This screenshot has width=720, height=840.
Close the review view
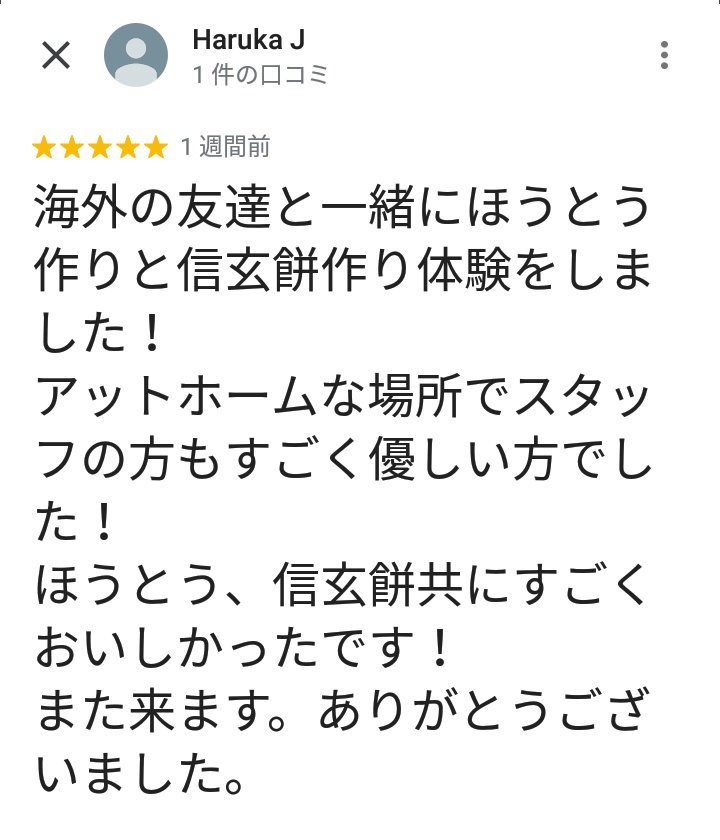[55, 55]
